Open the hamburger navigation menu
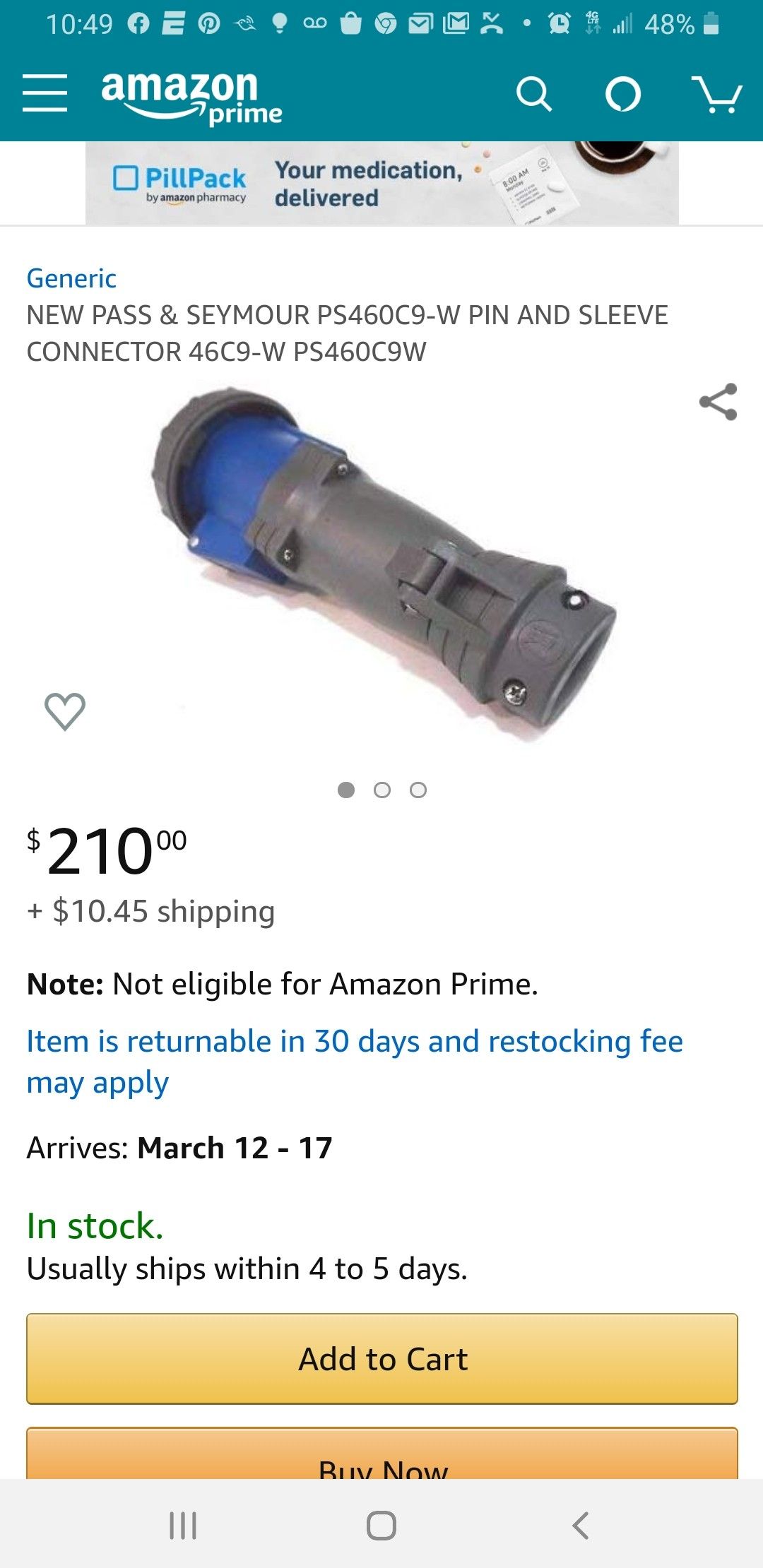 pyautogui.click(x=45, y=93)
